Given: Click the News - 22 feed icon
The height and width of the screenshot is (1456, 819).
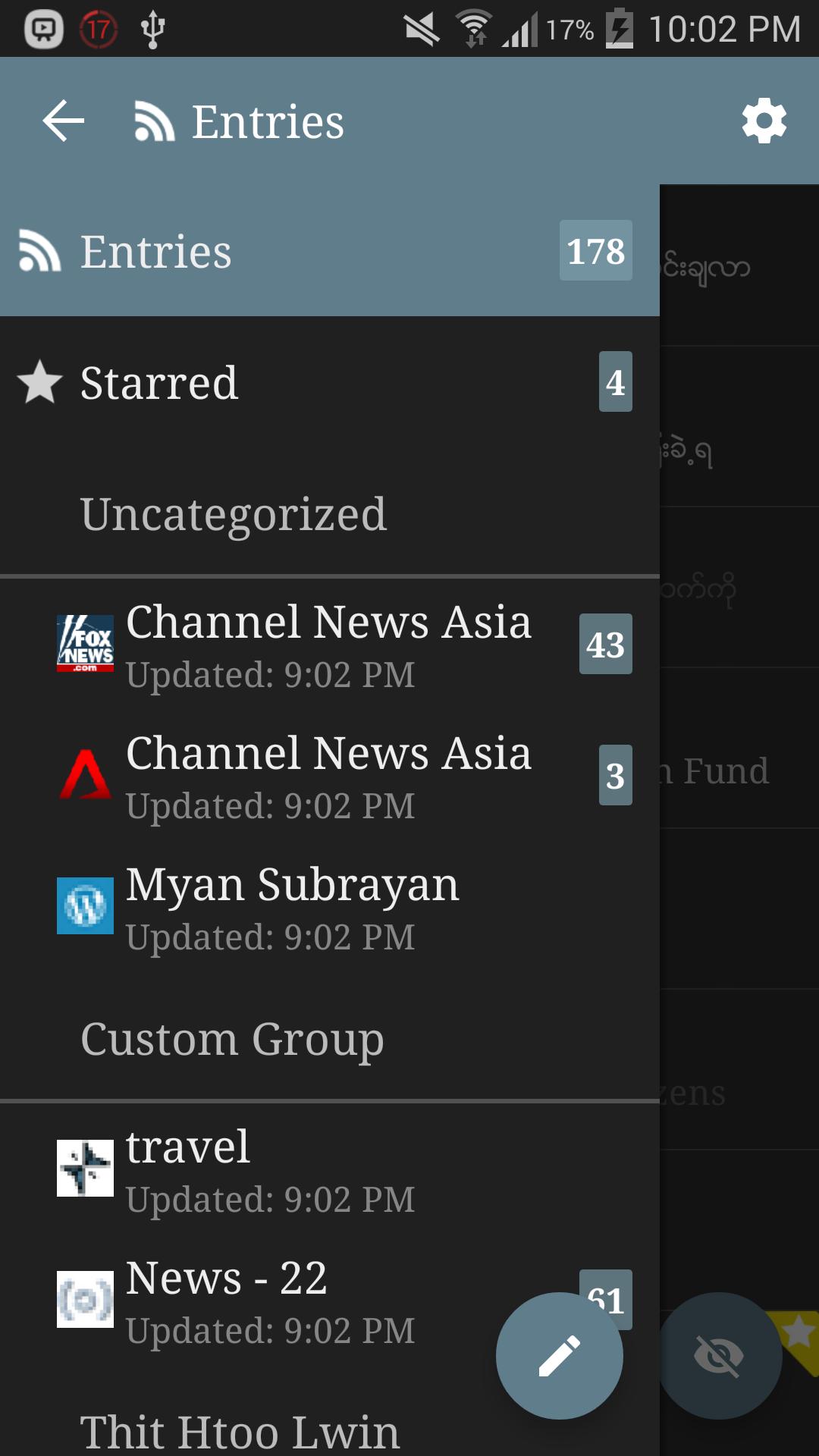Looking at the screenshot, I should coord(85,1298).
